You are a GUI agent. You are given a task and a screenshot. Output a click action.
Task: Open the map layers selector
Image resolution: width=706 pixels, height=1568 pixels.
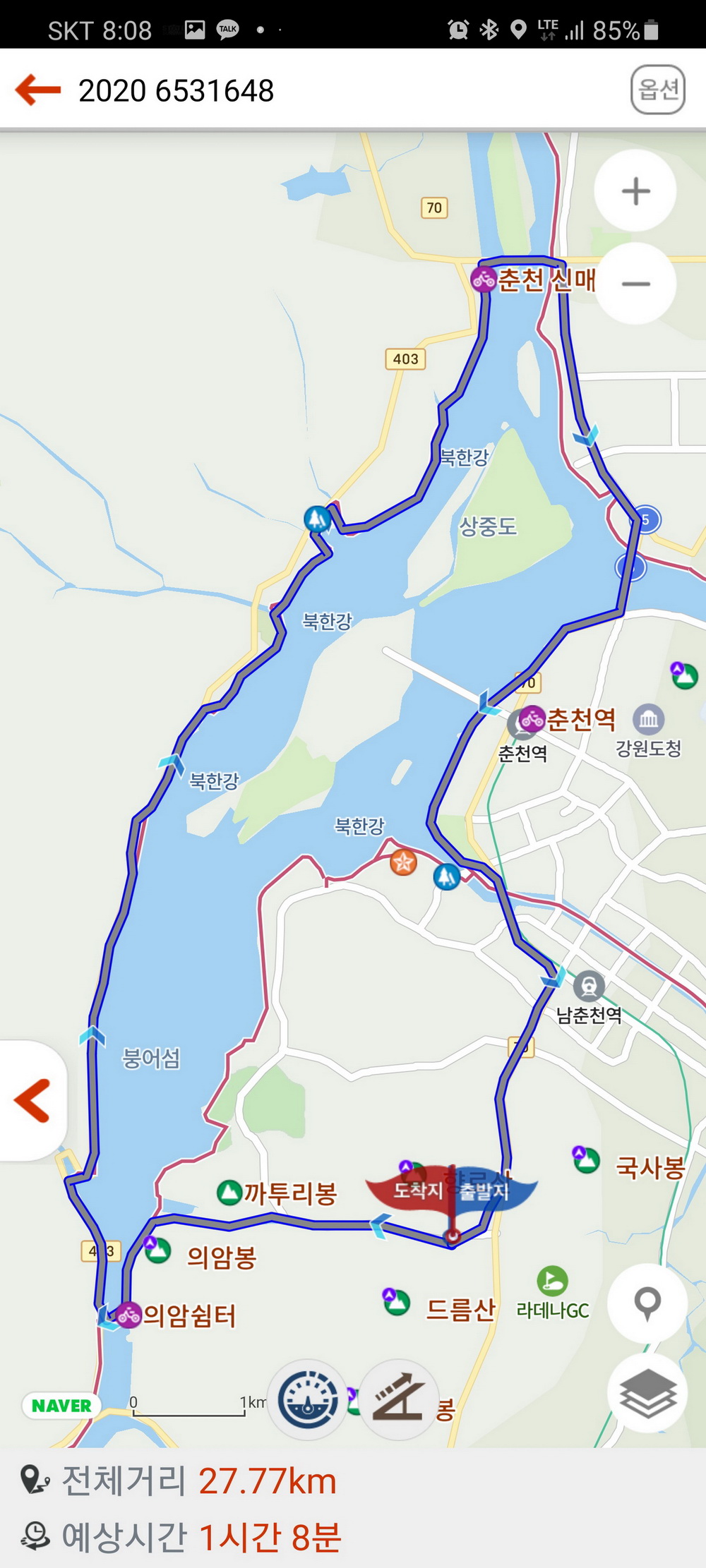647,1393
